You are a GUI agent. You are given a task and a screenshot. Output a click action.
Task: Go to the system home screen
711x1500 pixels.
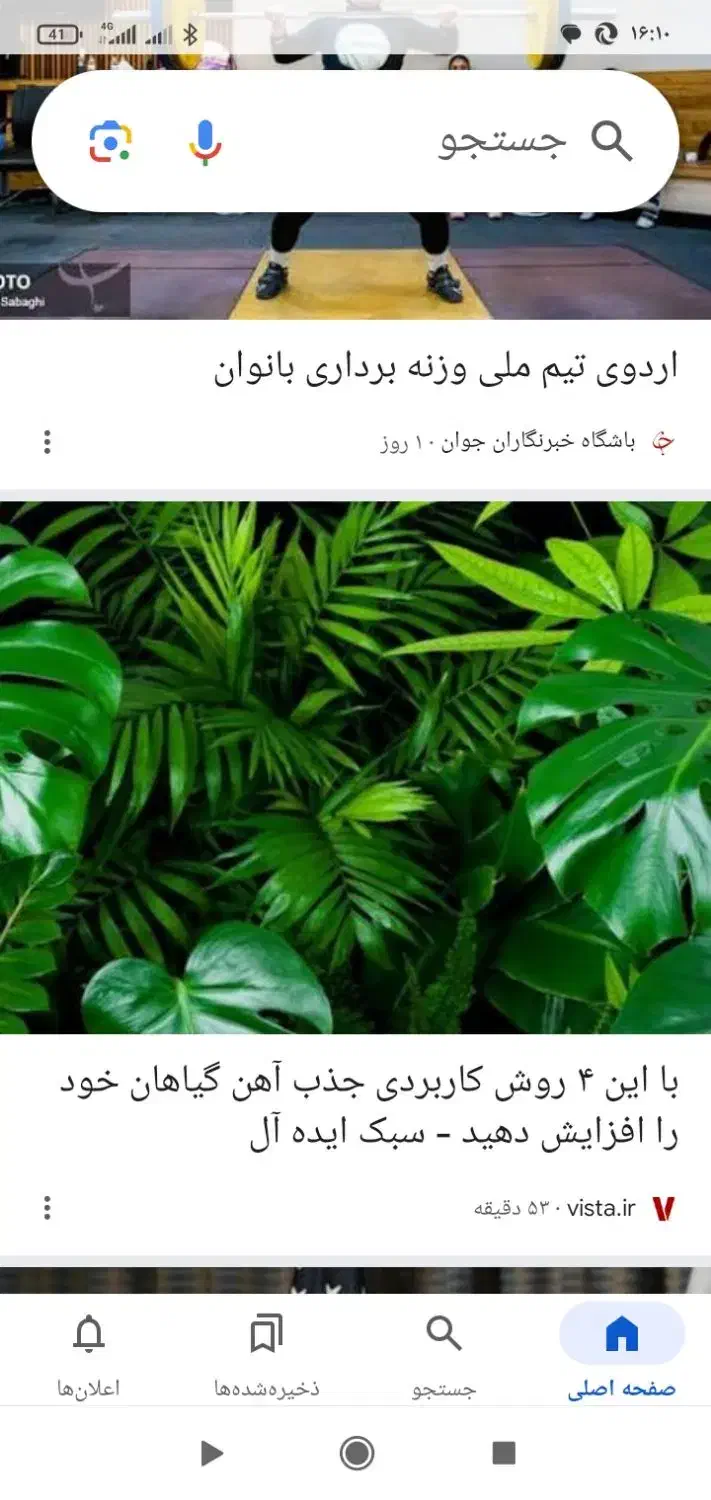click(x=357, y=1453)
